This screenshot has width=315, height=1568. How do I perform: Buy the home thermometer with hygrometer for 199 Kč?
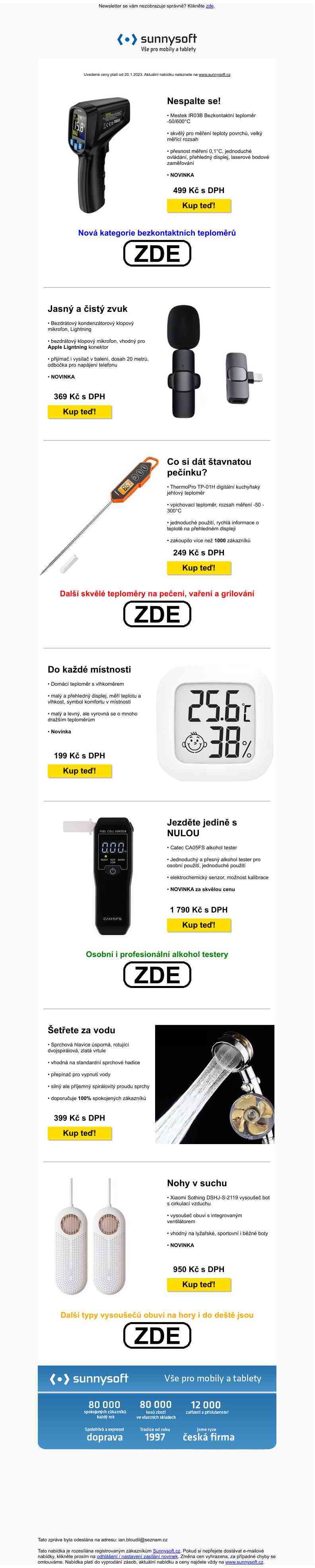(79, 771)
